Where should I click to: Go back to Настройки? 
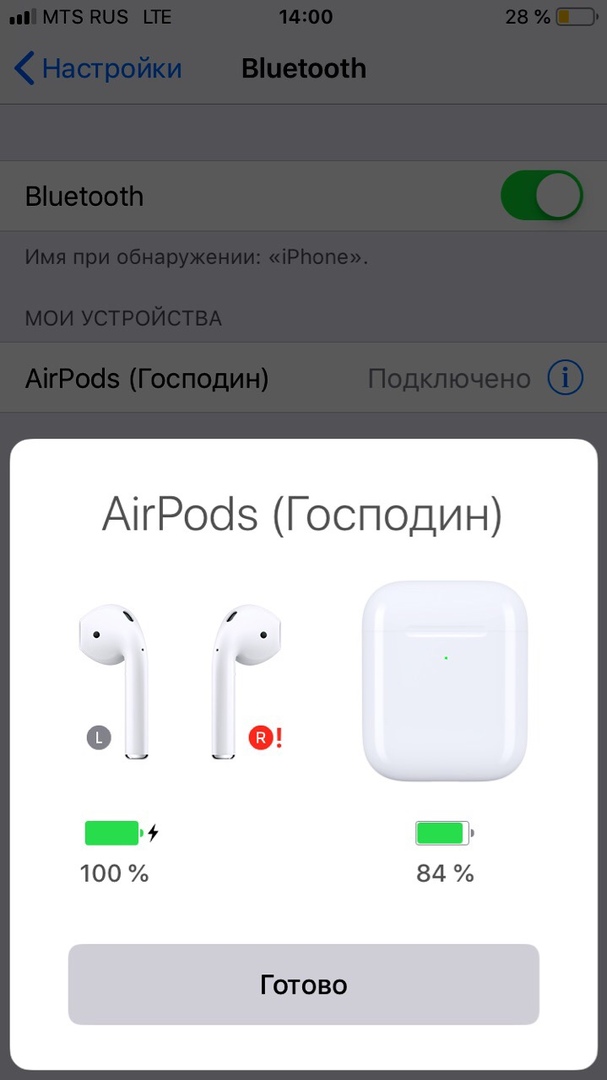[x=98, y=69]
